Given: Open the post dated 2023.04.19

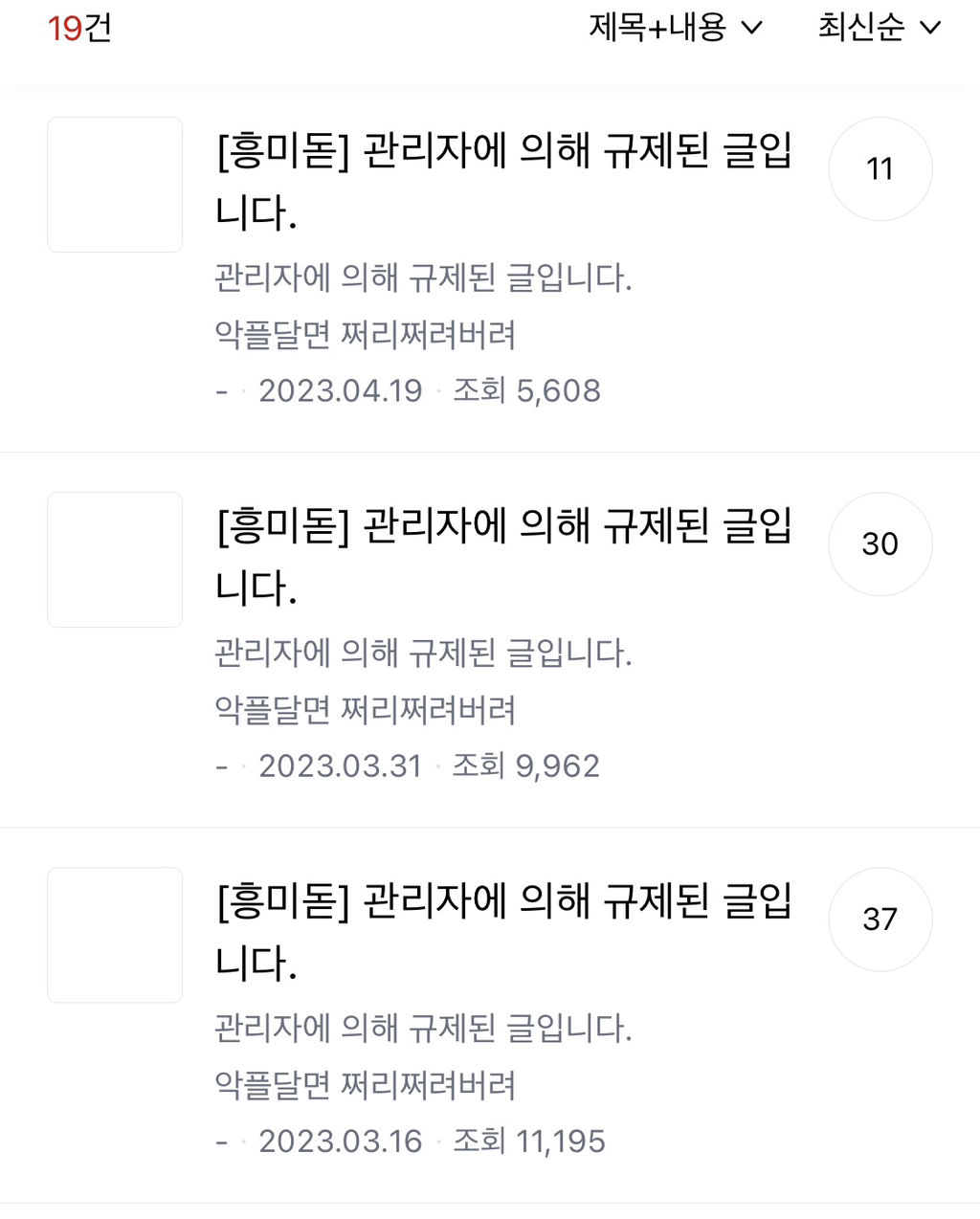Looking at the screenshot, I should click(504, 180).
